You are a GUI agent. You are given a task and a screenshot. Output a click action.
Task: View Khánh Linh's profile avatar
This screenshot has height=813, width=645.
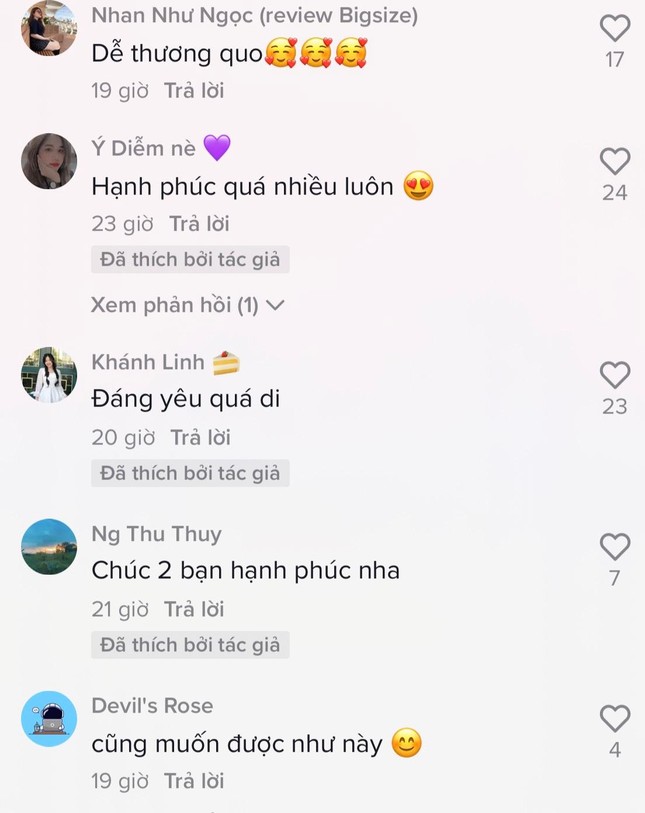tap(49, 375)
